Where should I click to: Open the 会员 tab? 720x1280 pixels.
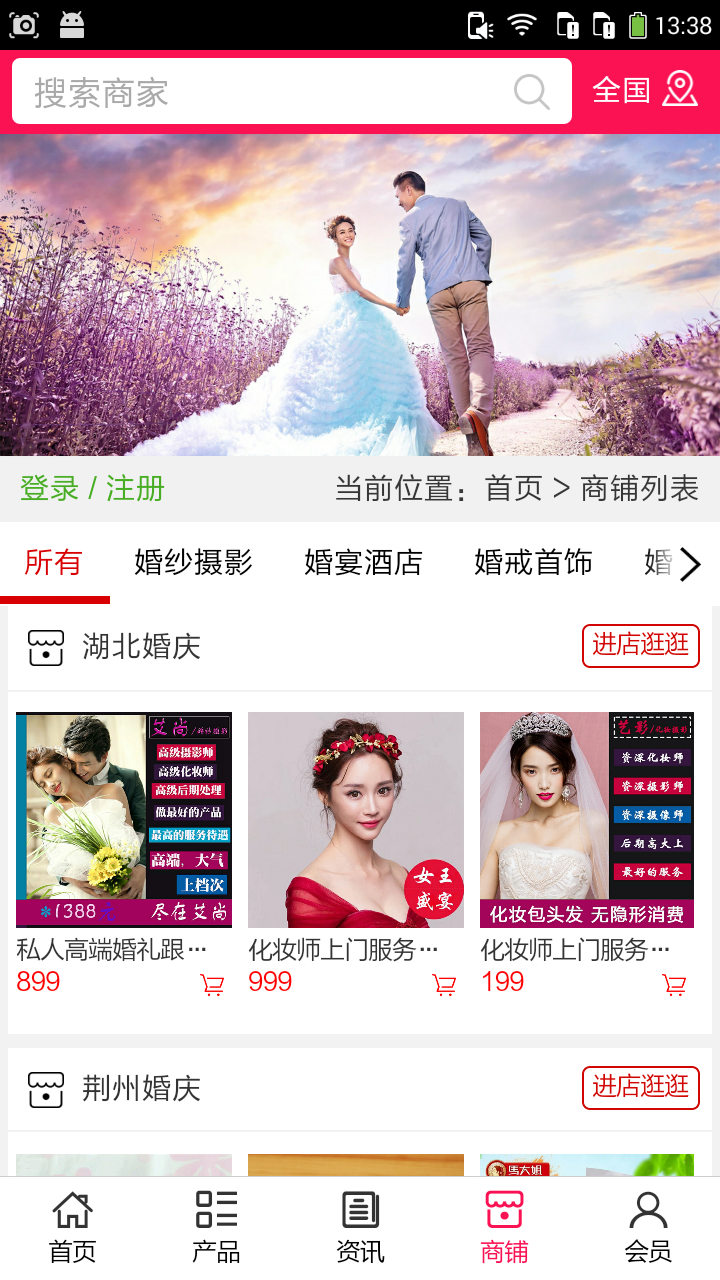coord(648,1228)
